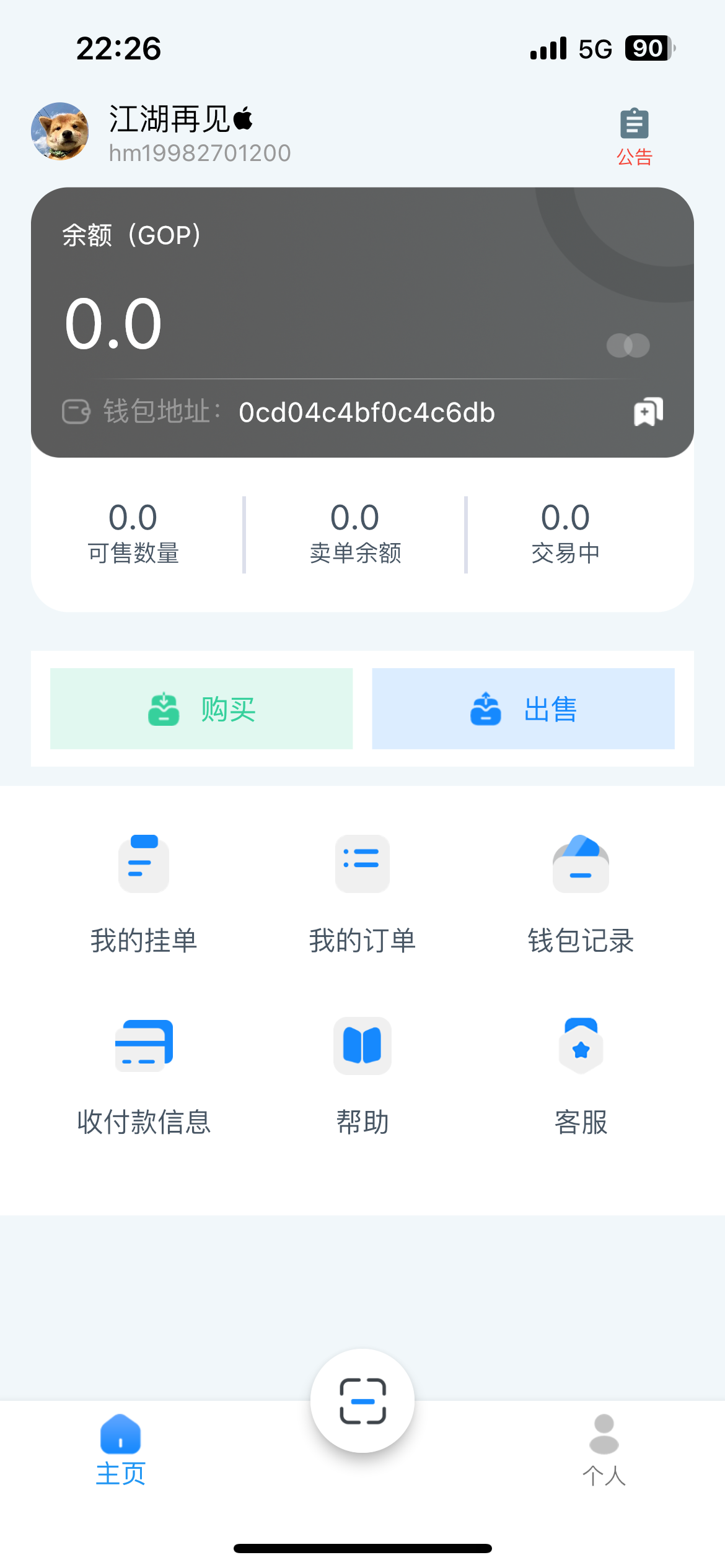This screenshot has width=725, height=1568.
Task: Tap the 购买 buy button
Action: (201, 708)
